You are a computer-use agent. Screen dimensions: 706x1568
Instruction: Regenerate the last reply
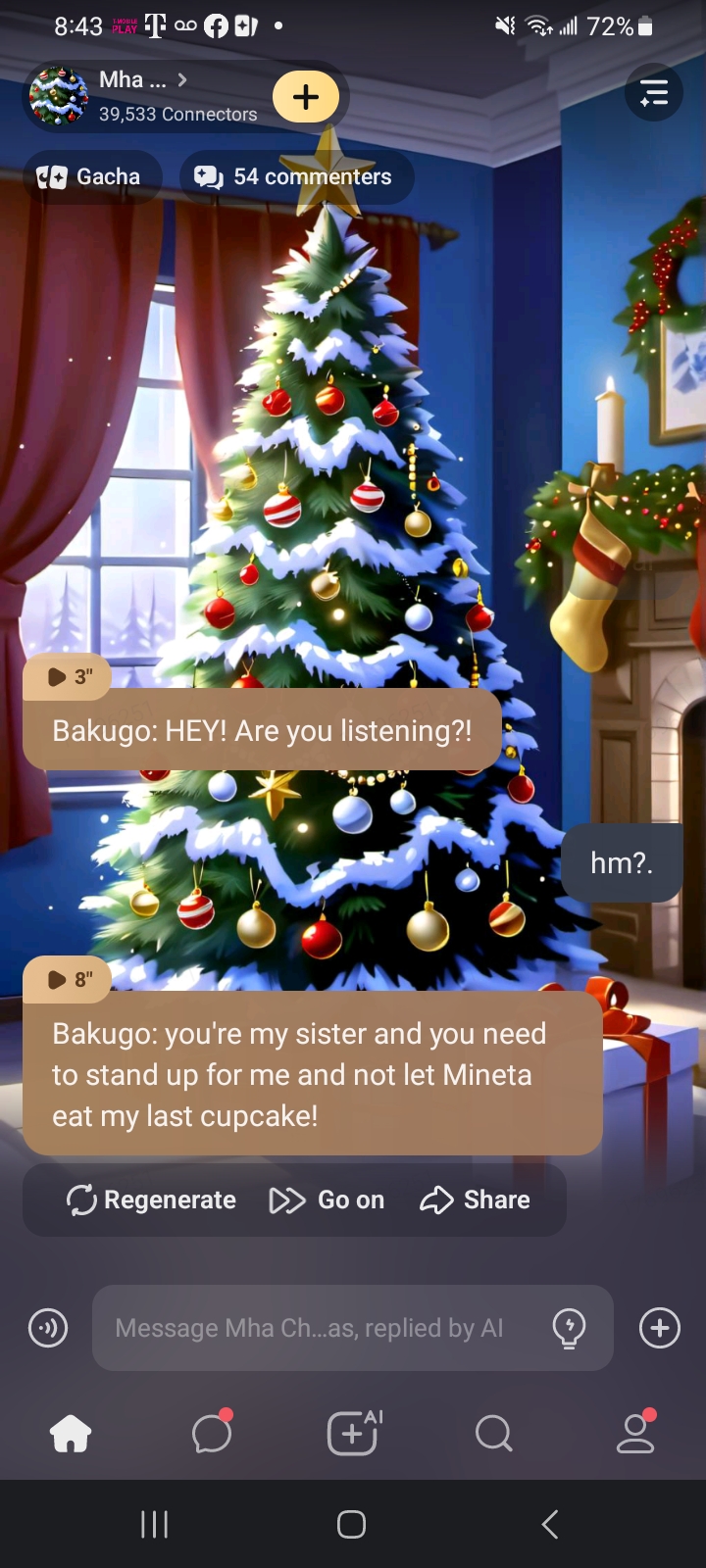click(x=151, y=1200)
